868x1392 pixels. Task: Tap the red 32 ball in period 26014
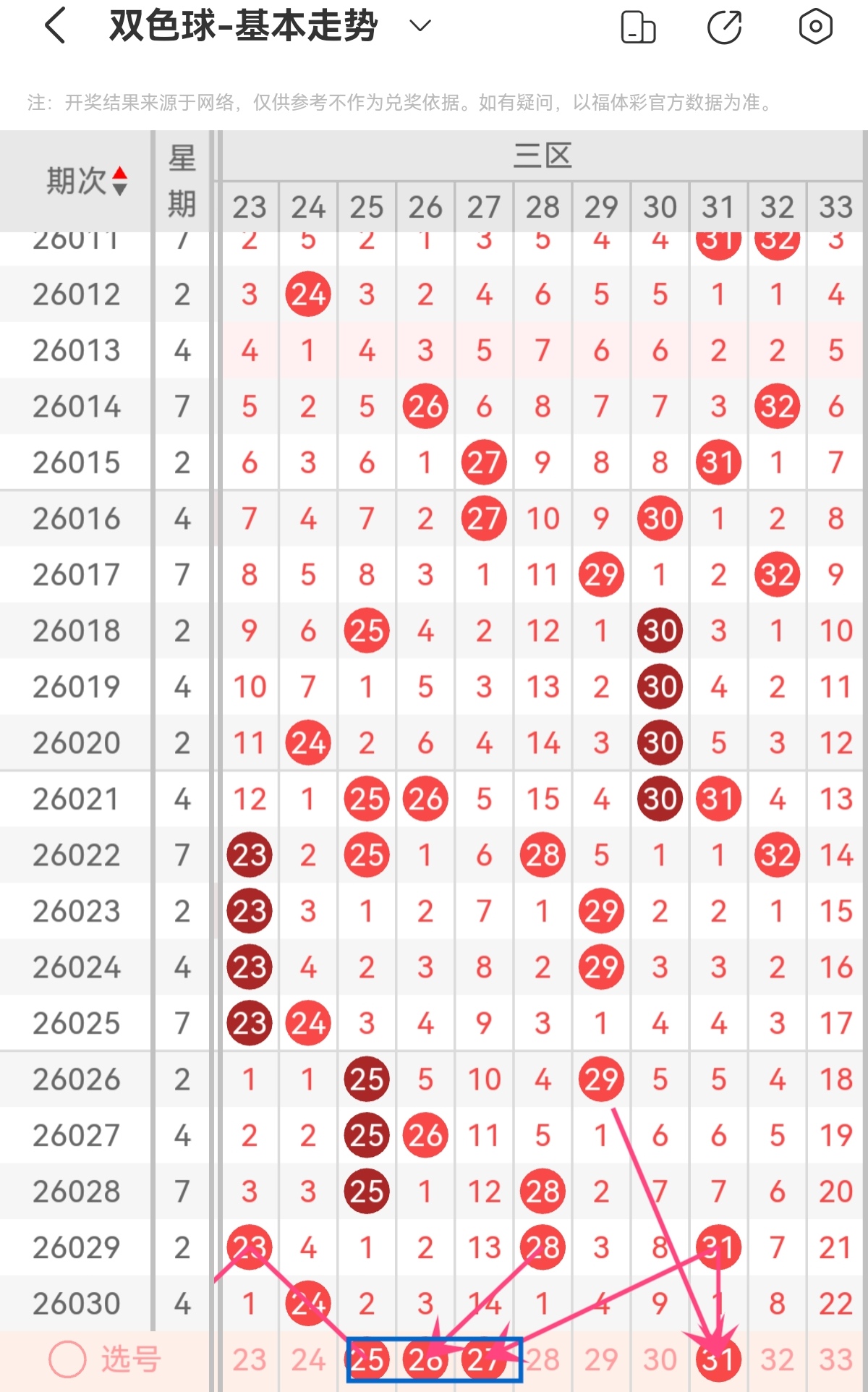click(x=777, y=406)
